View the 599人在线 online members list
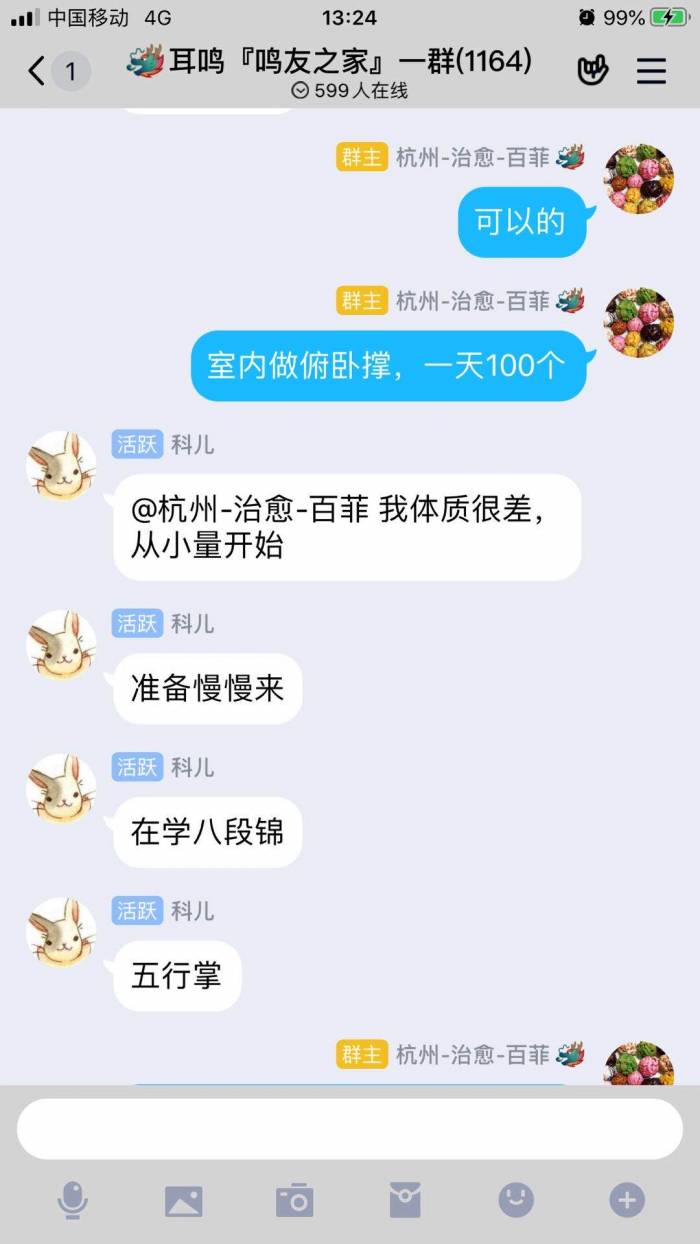Viewport: 700px width, 1244px height. [349, 91]
